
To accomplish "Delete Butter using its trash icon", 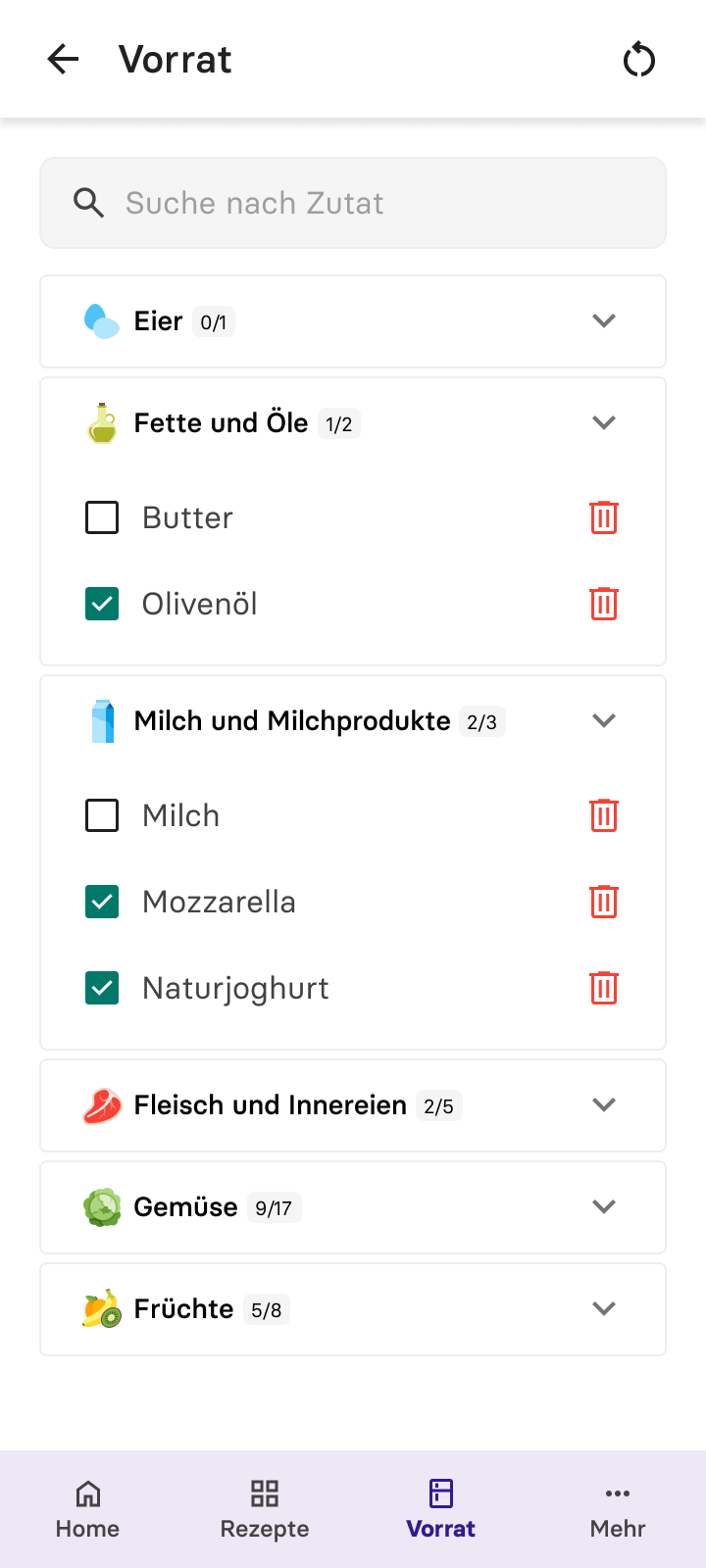I will (604, 517).
